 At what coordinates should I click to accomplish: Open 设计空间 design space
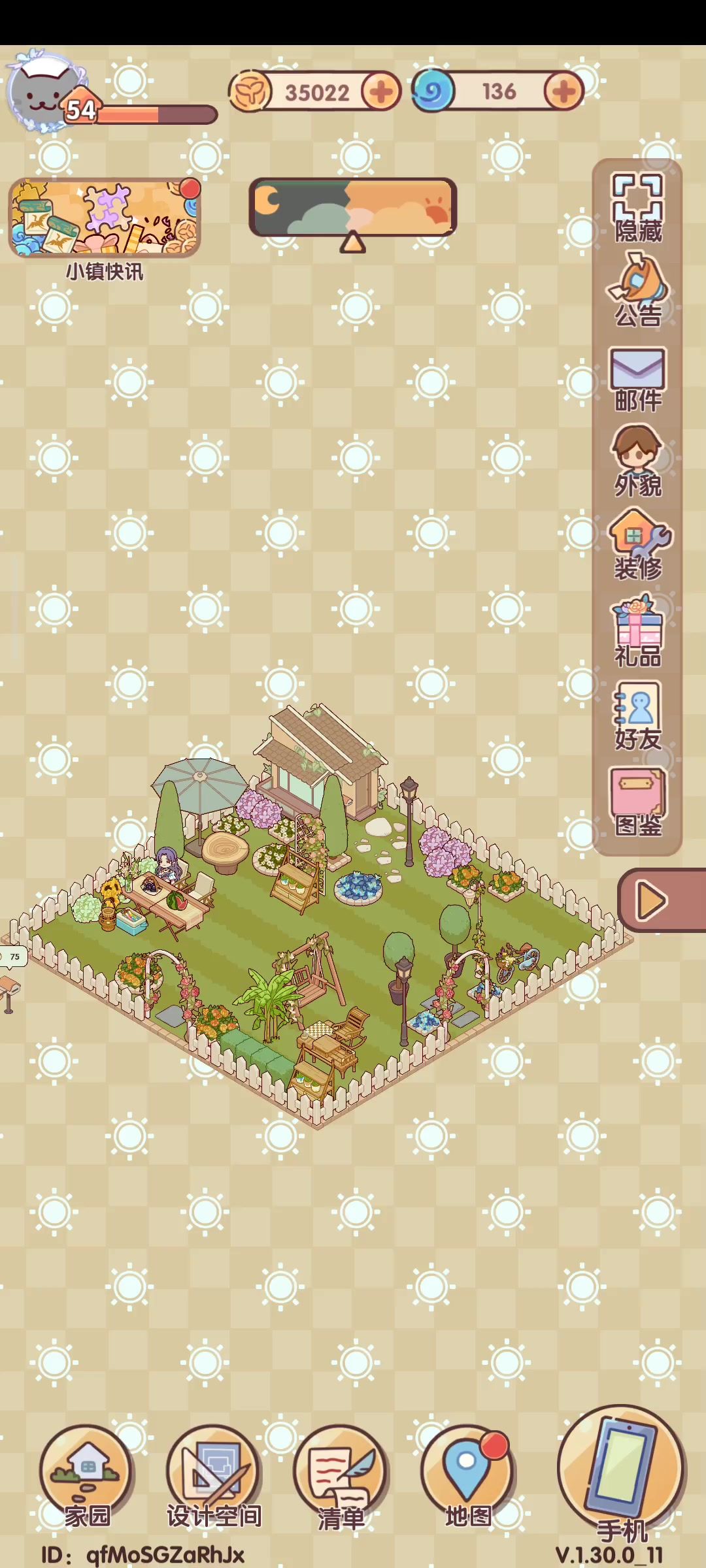(x=213, y=1478)
